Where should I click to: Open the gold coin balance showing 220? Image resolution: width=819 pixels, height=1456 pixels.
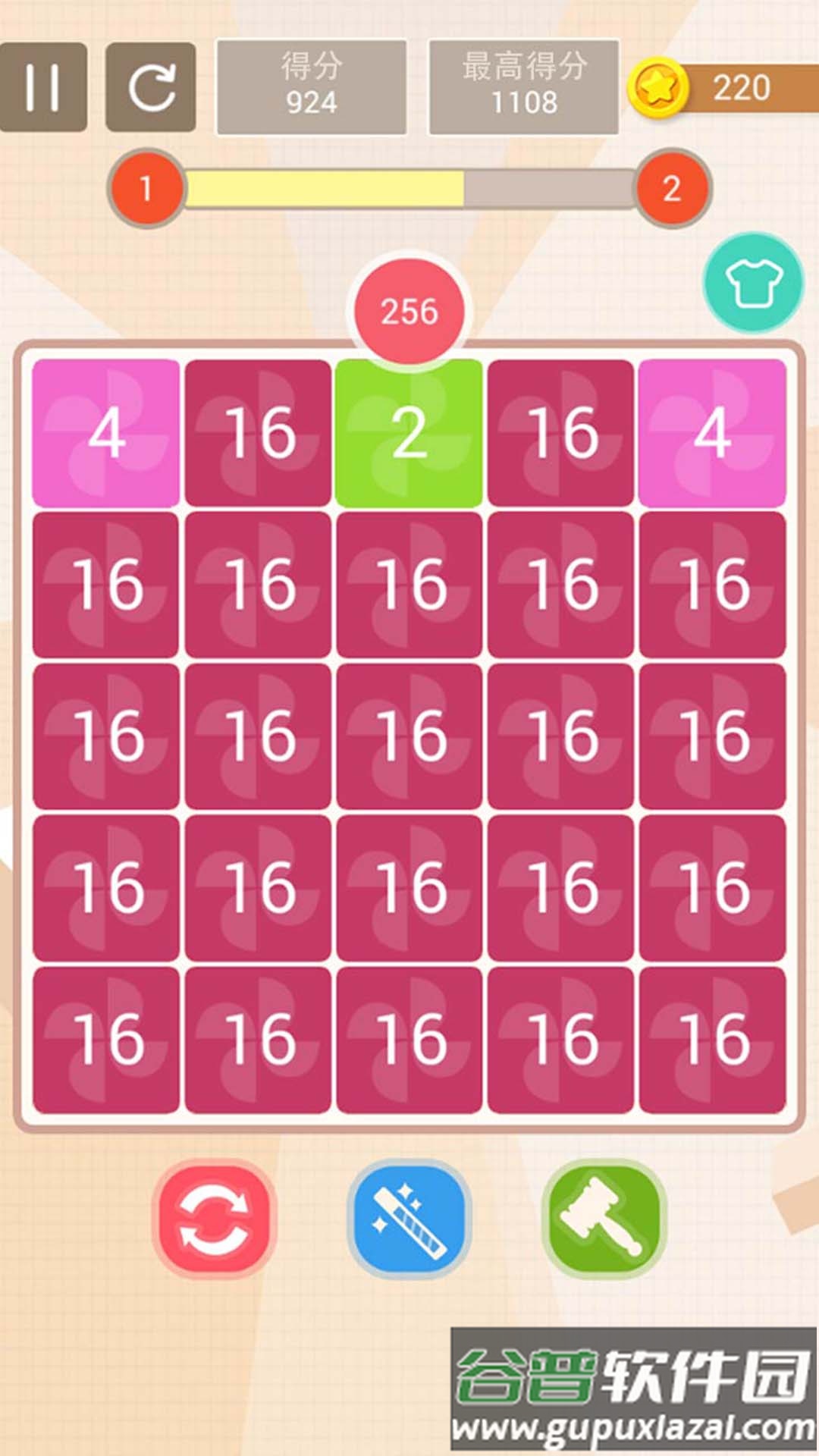(x=720, y=88)
